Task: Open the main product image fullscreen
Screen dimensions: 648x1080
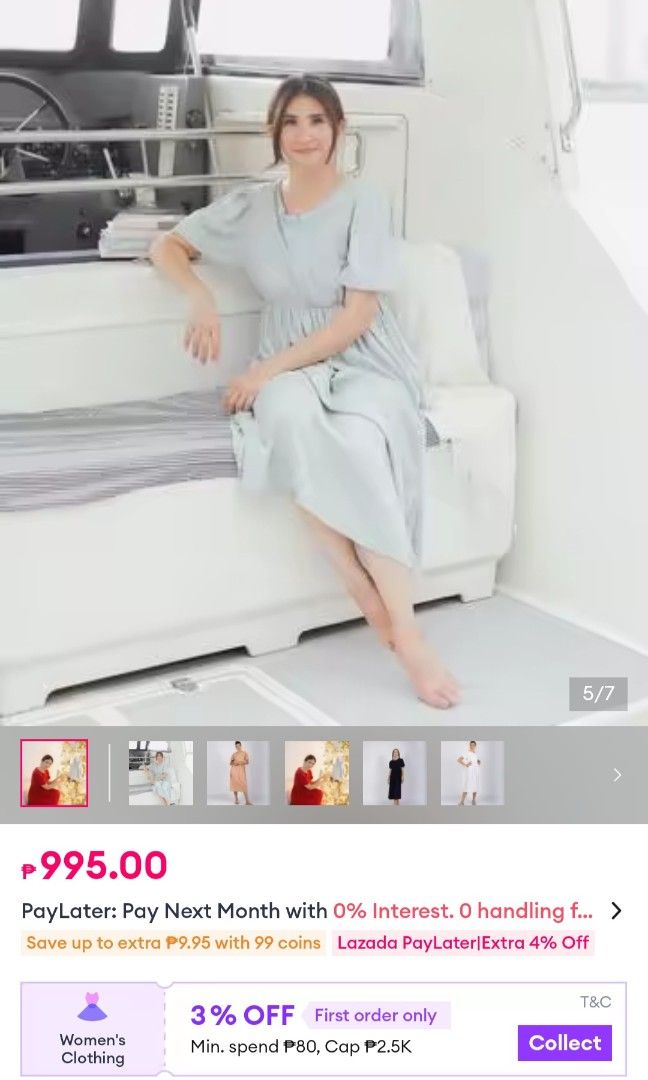Action: (x=324, y=363)
